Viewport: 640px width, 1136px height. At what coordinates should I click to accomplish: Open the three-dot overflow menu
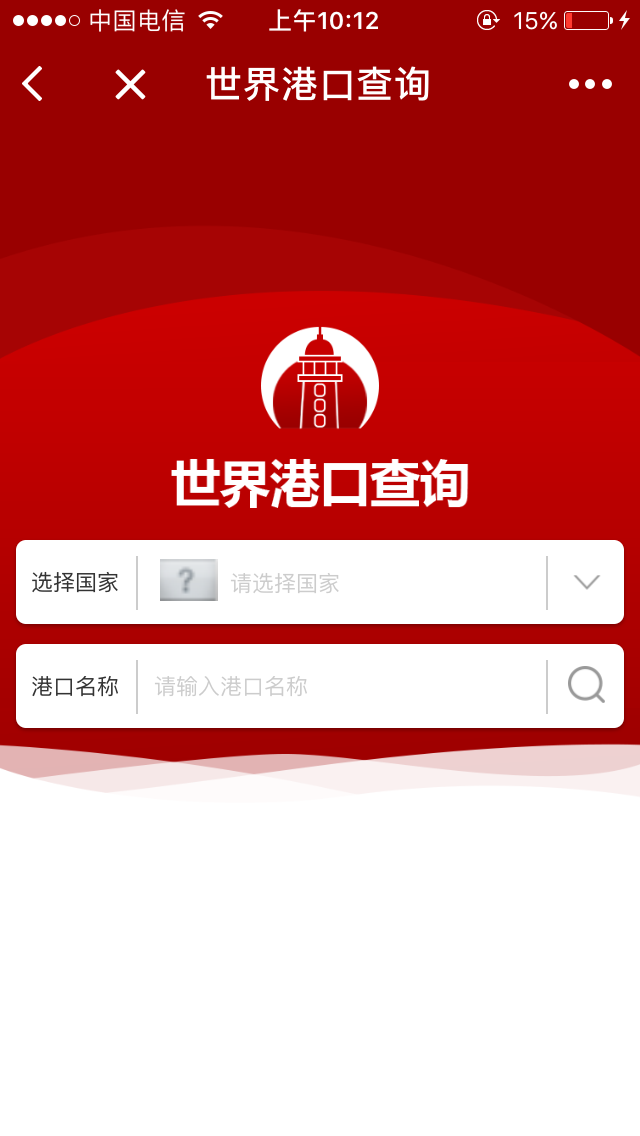[x=590, y=85]
